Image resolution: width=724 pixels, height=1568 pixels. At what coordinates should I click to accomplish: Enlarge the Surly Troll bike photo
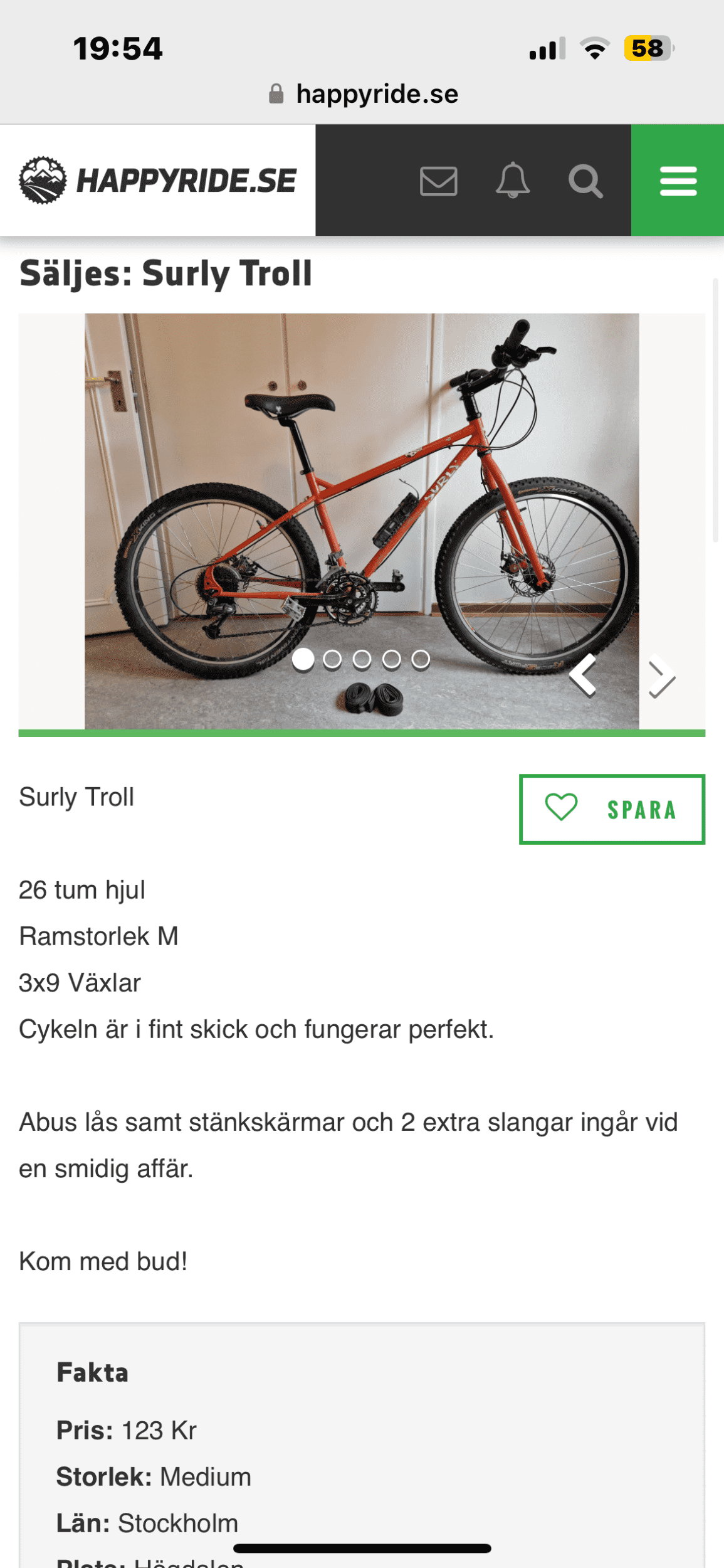coord(362,502)
